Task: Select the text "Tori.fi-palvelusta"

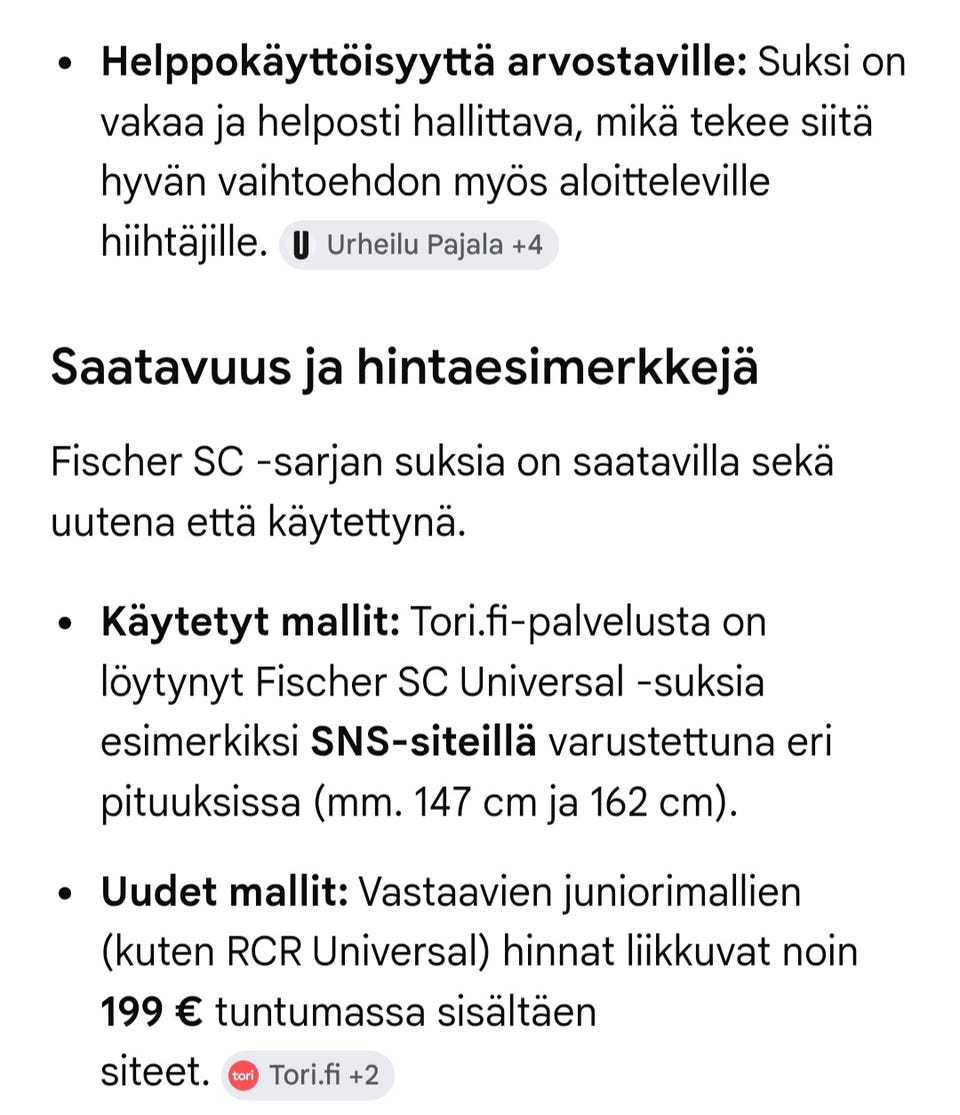Action: (565, 620)
